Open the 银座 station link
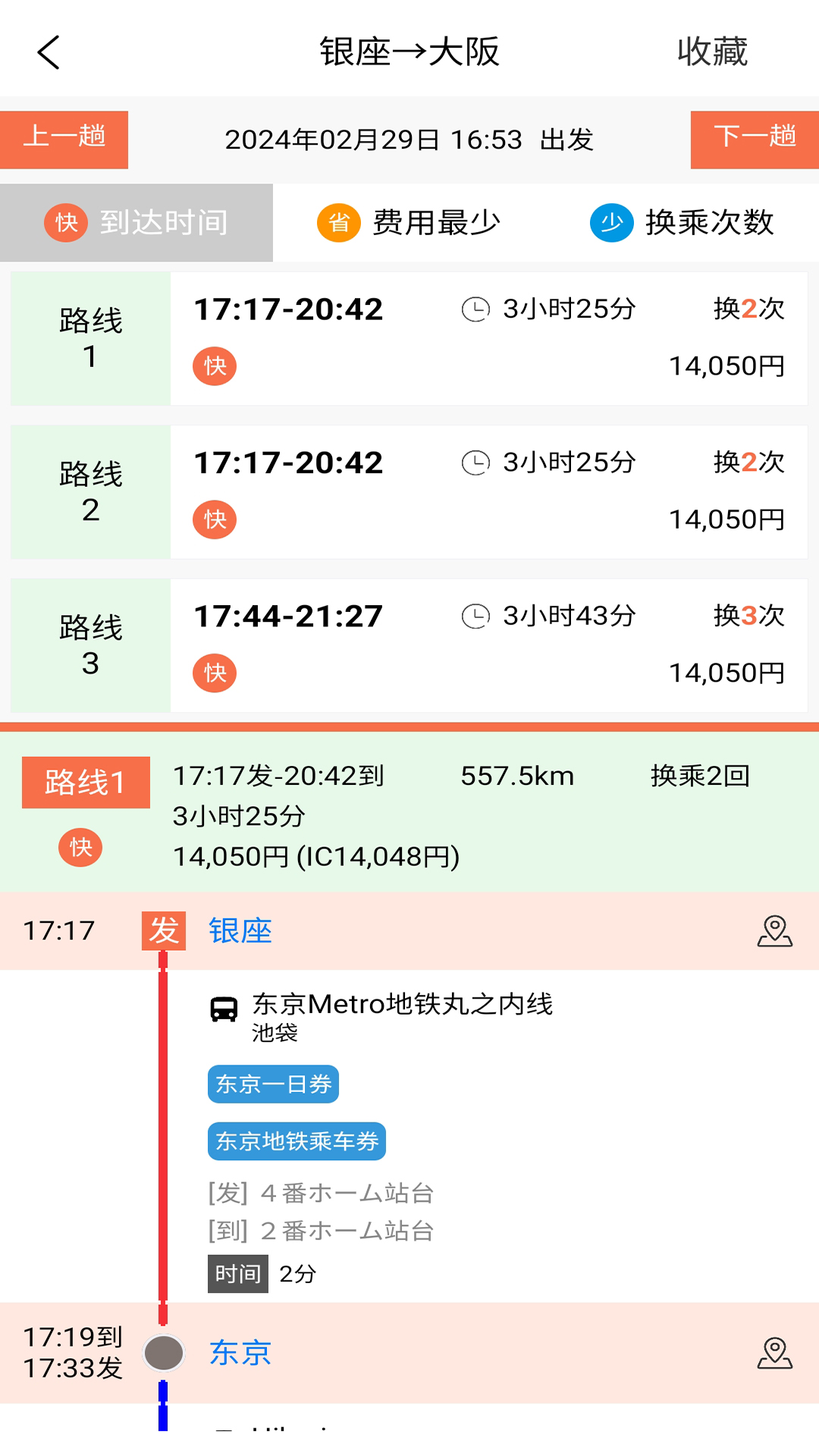Viewport: 819px width, 1456px height. pyautogui.click(x=240, y=932)
